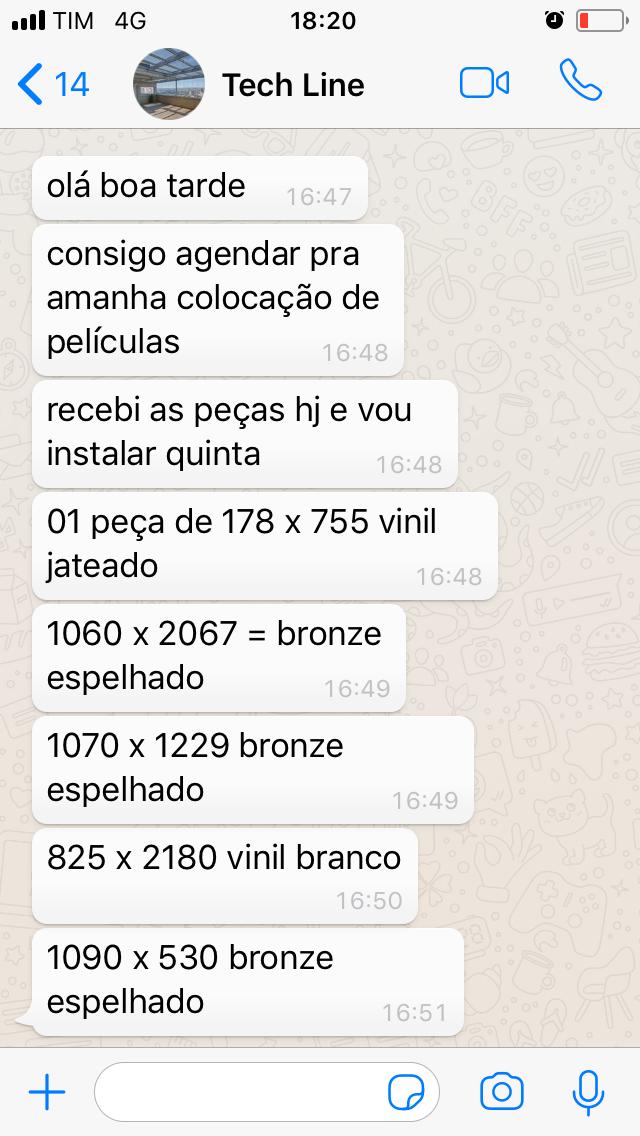Open the sticker picker
The image size is (640, 1136).
click(x=406, y=1092)
